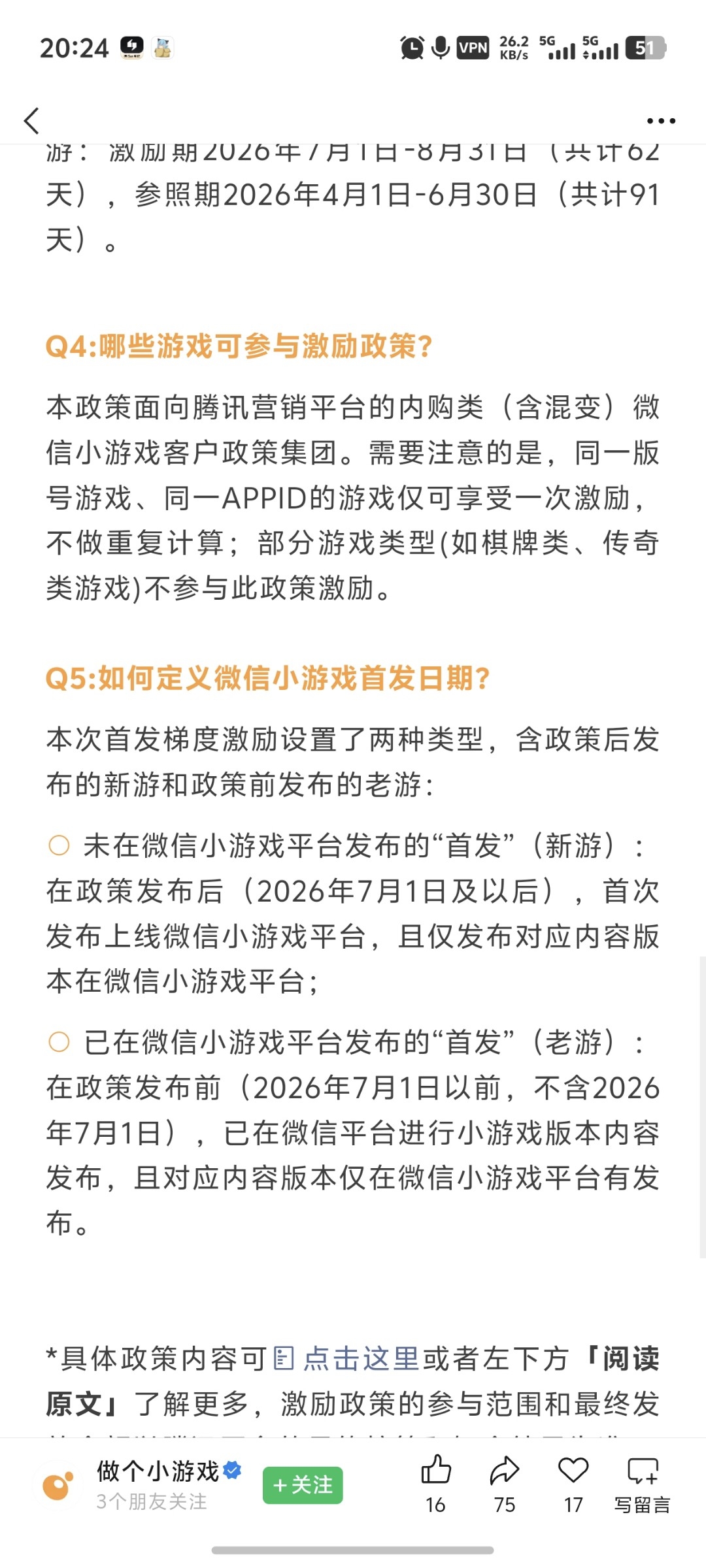Go back with the top-left arrow
The image size is (706, 1568).
(32, 121)
